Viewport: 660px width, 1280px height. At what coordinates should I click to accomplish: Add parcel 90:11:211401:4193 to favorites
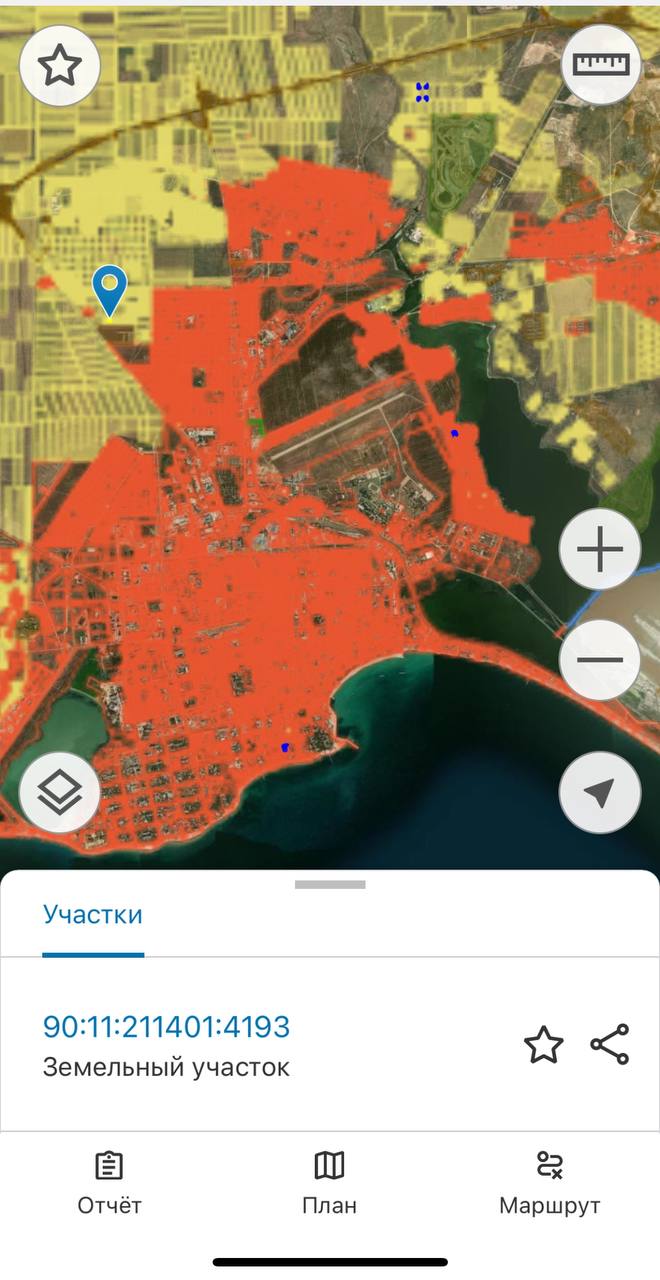point(544,1045)
